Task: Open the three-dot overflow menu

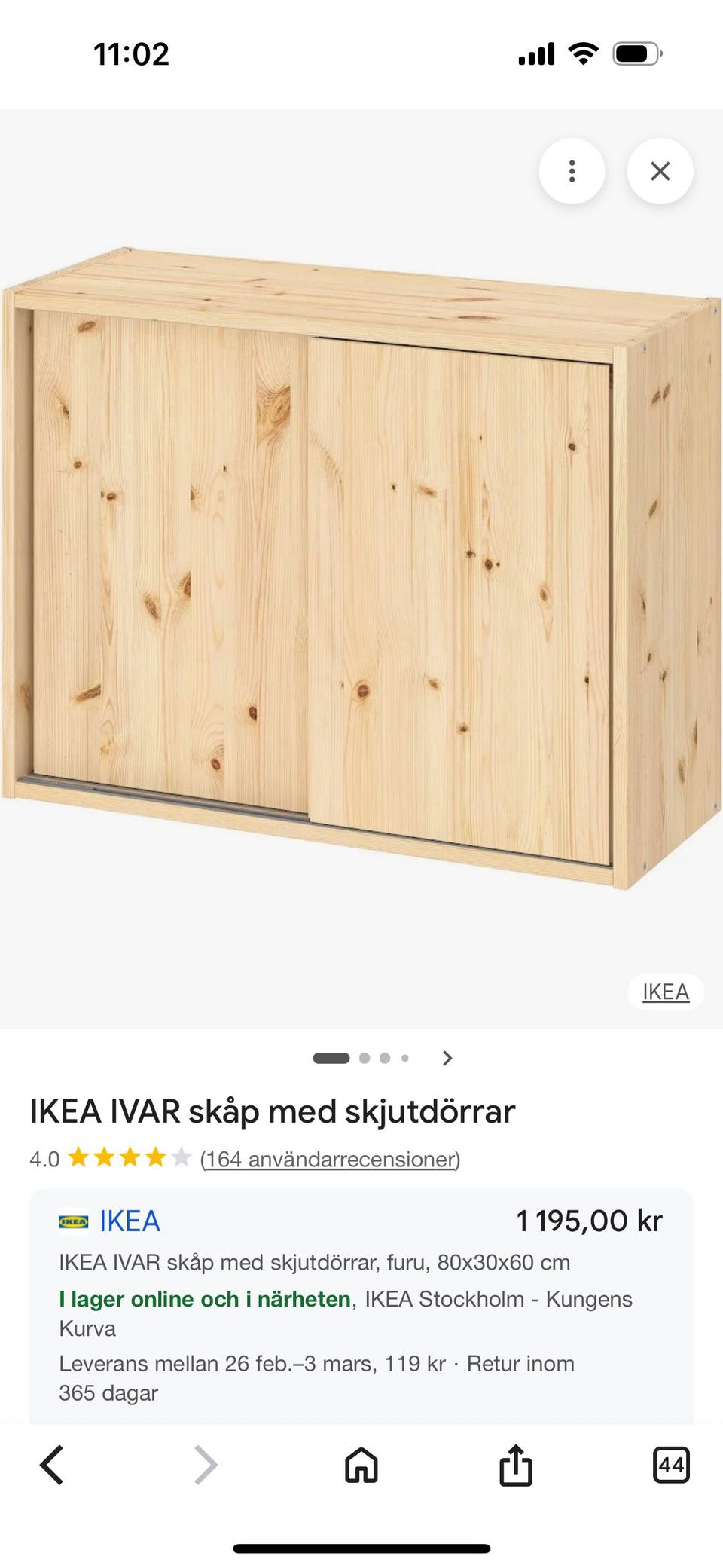Action: (x=572, y=172)
